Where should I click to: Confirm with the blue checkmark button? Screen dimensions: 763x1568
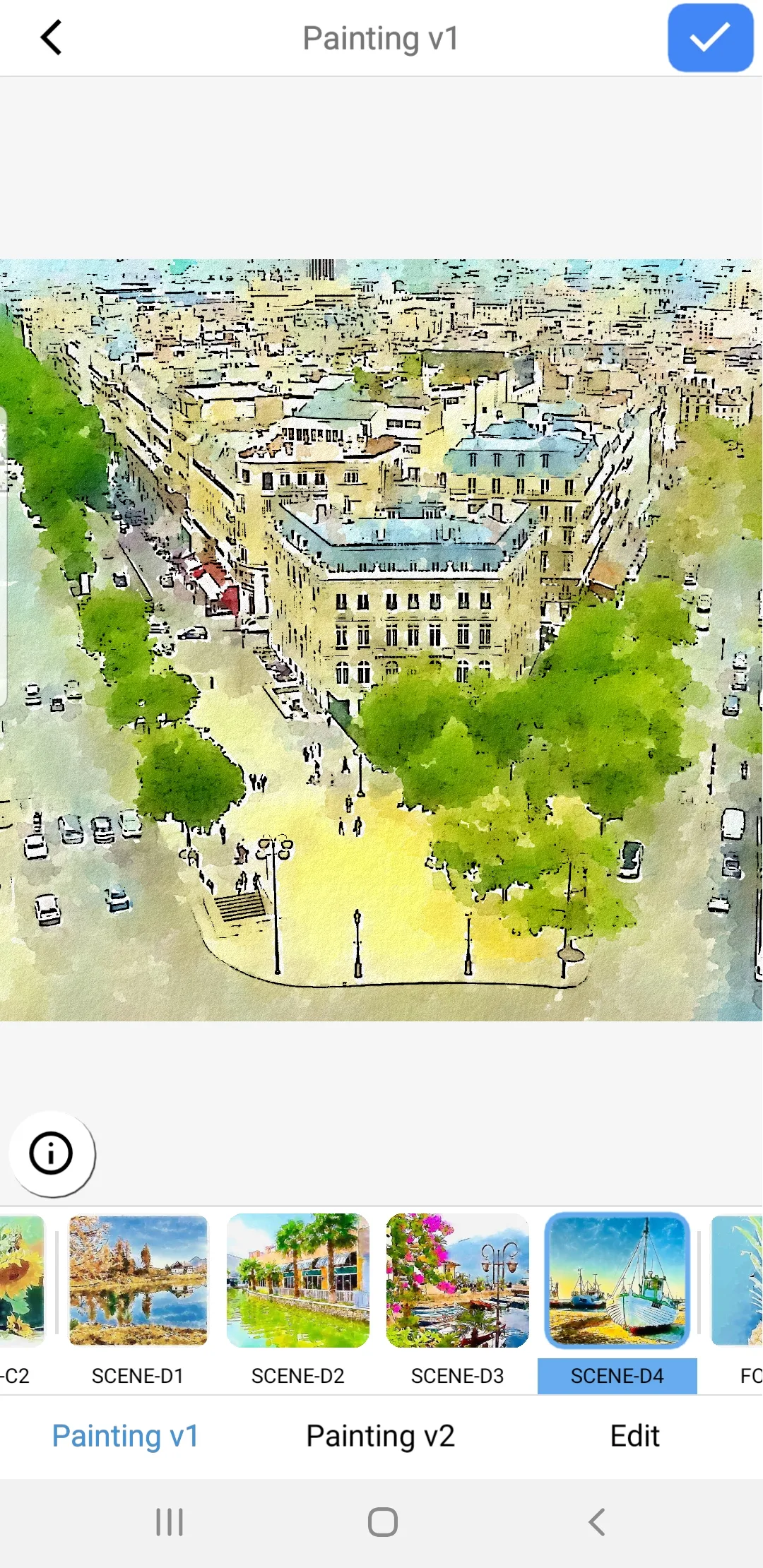(710, 37)
